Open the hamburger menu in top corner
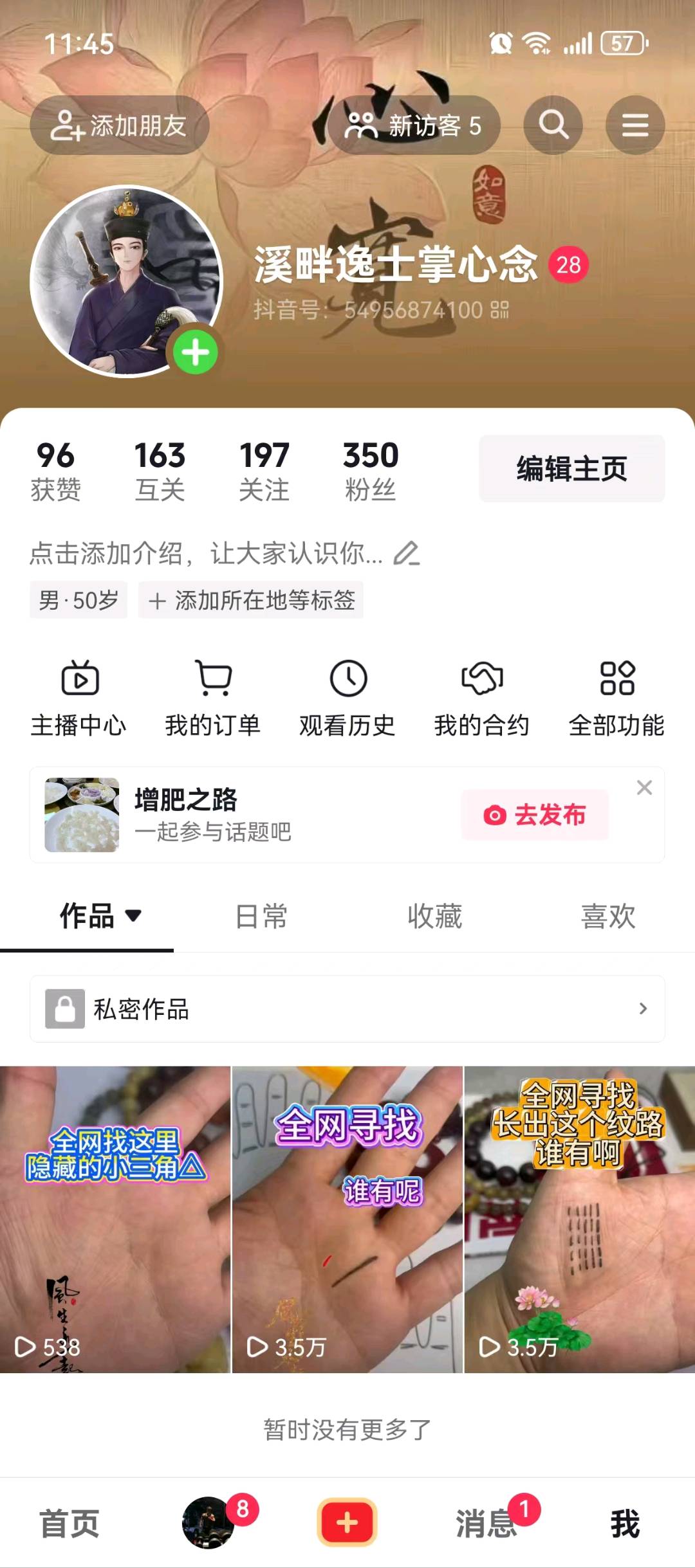 [635, 125]
